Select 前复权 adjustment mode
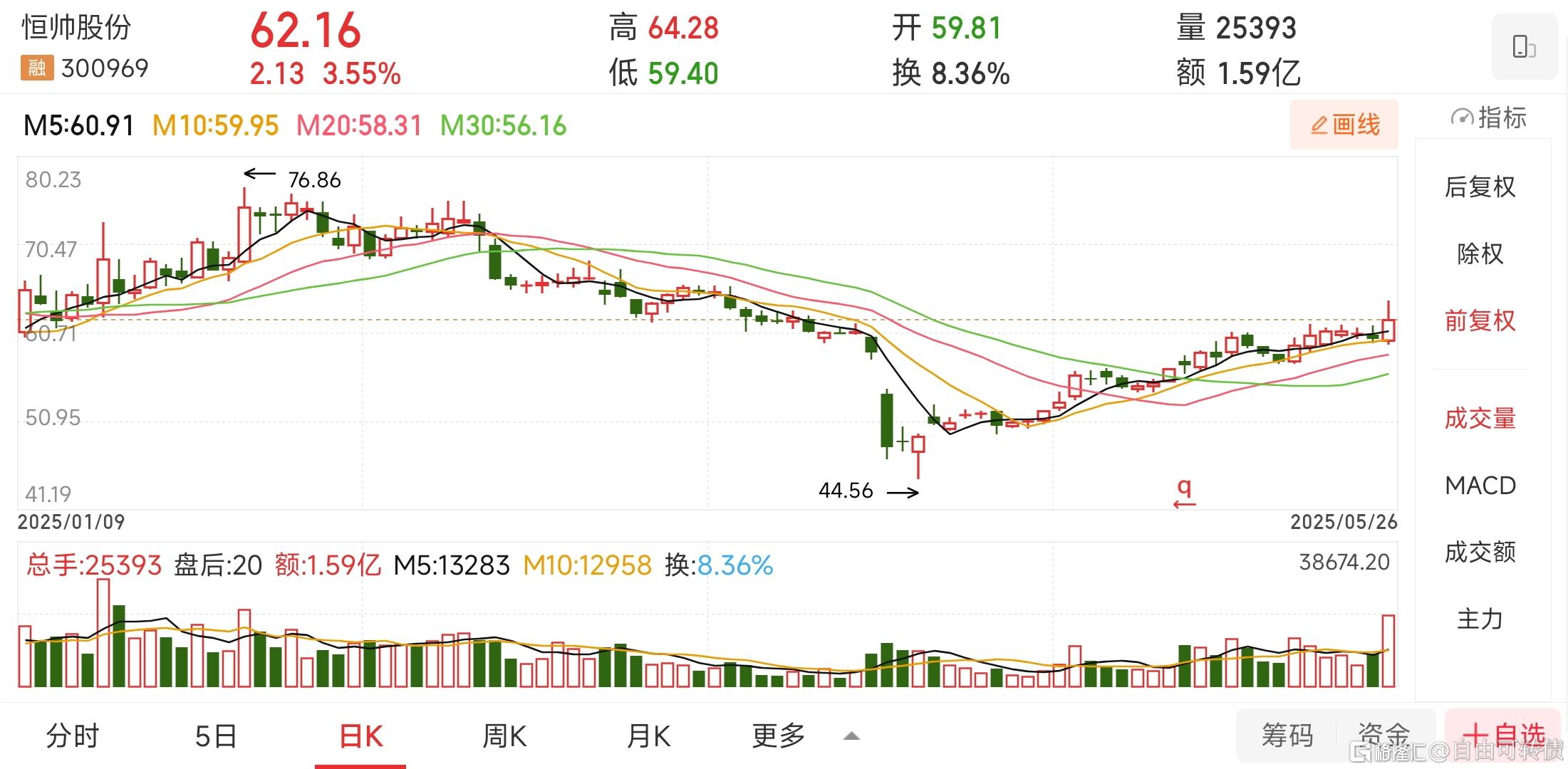Screen dimensions: 1568x769 tap(1480, 320)
